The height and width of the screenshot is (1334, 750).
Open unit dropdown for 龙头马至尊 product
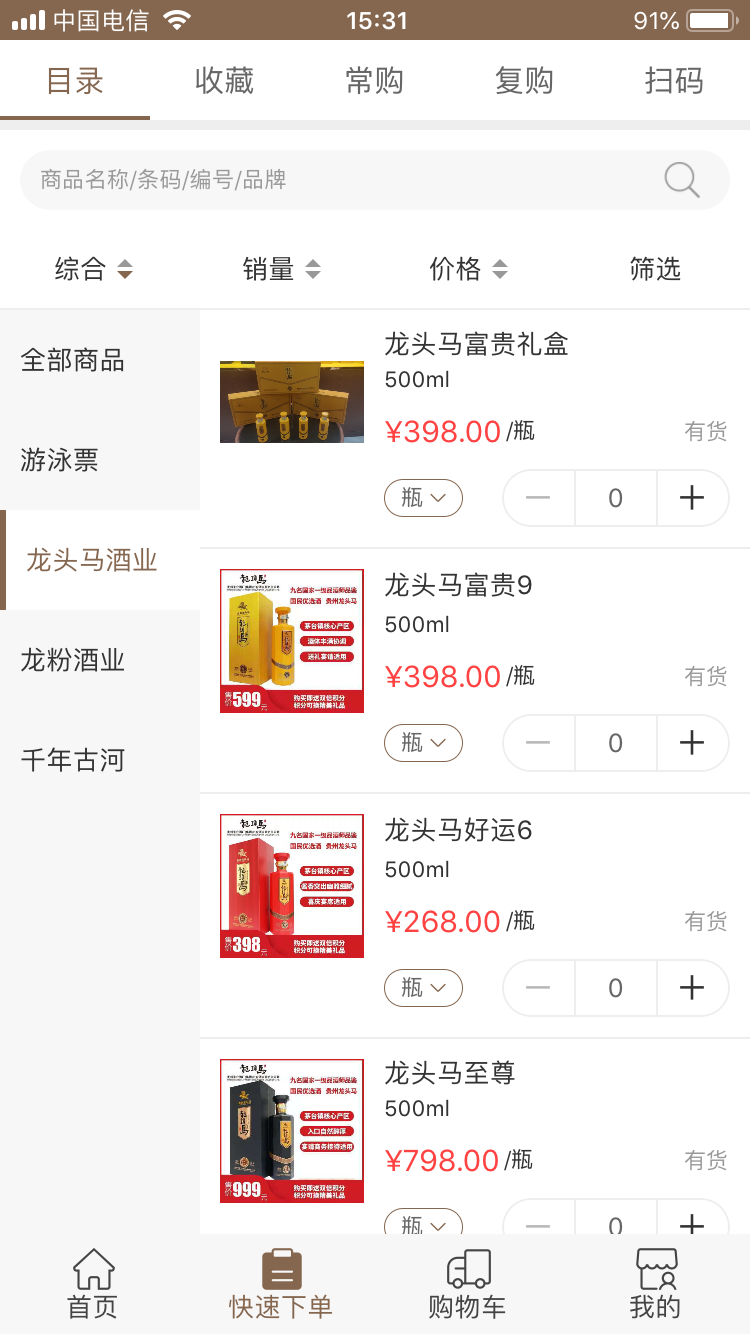423,1222
